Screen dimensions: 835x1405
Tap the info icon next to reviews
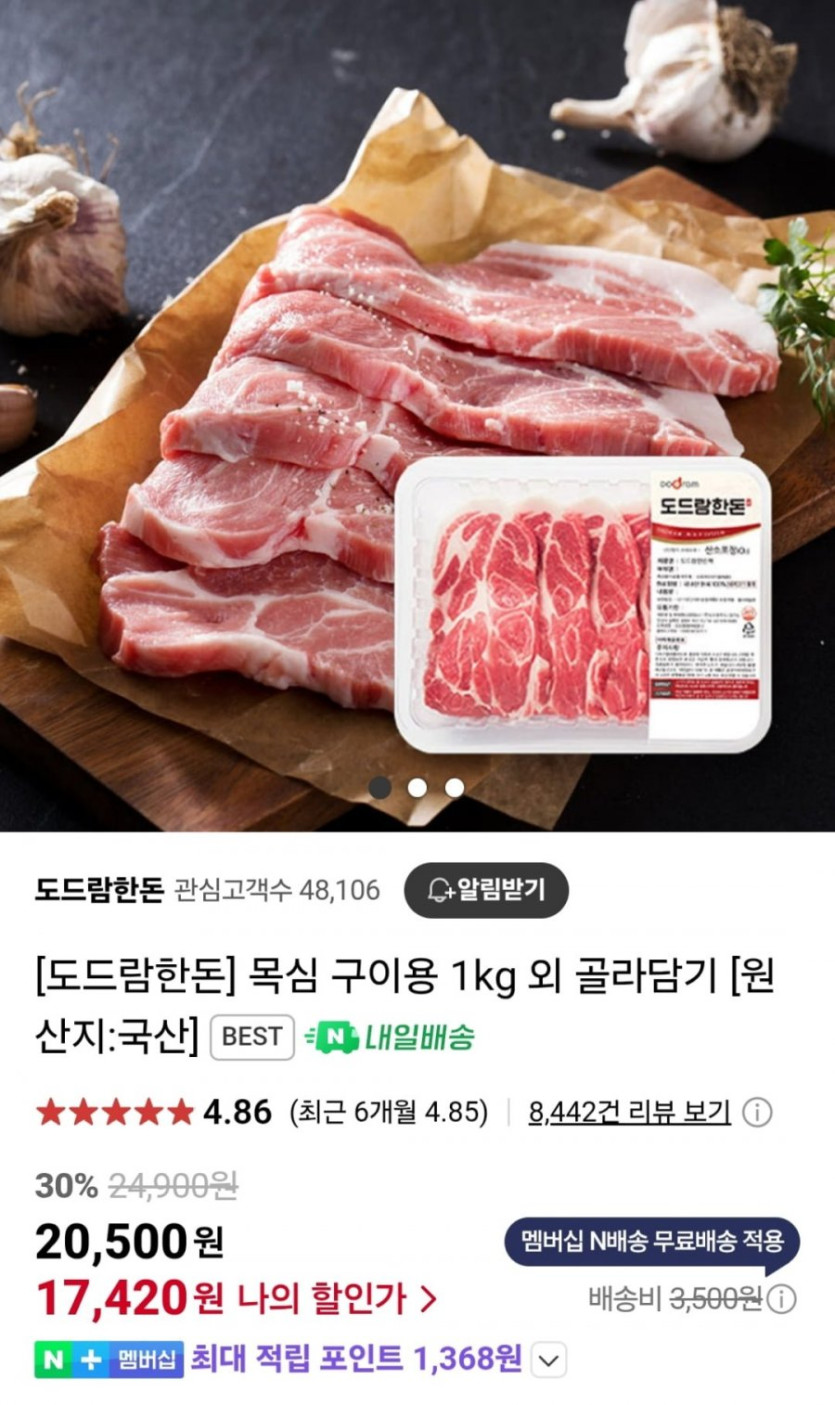pyautogui.click(x=757, y=1111)
